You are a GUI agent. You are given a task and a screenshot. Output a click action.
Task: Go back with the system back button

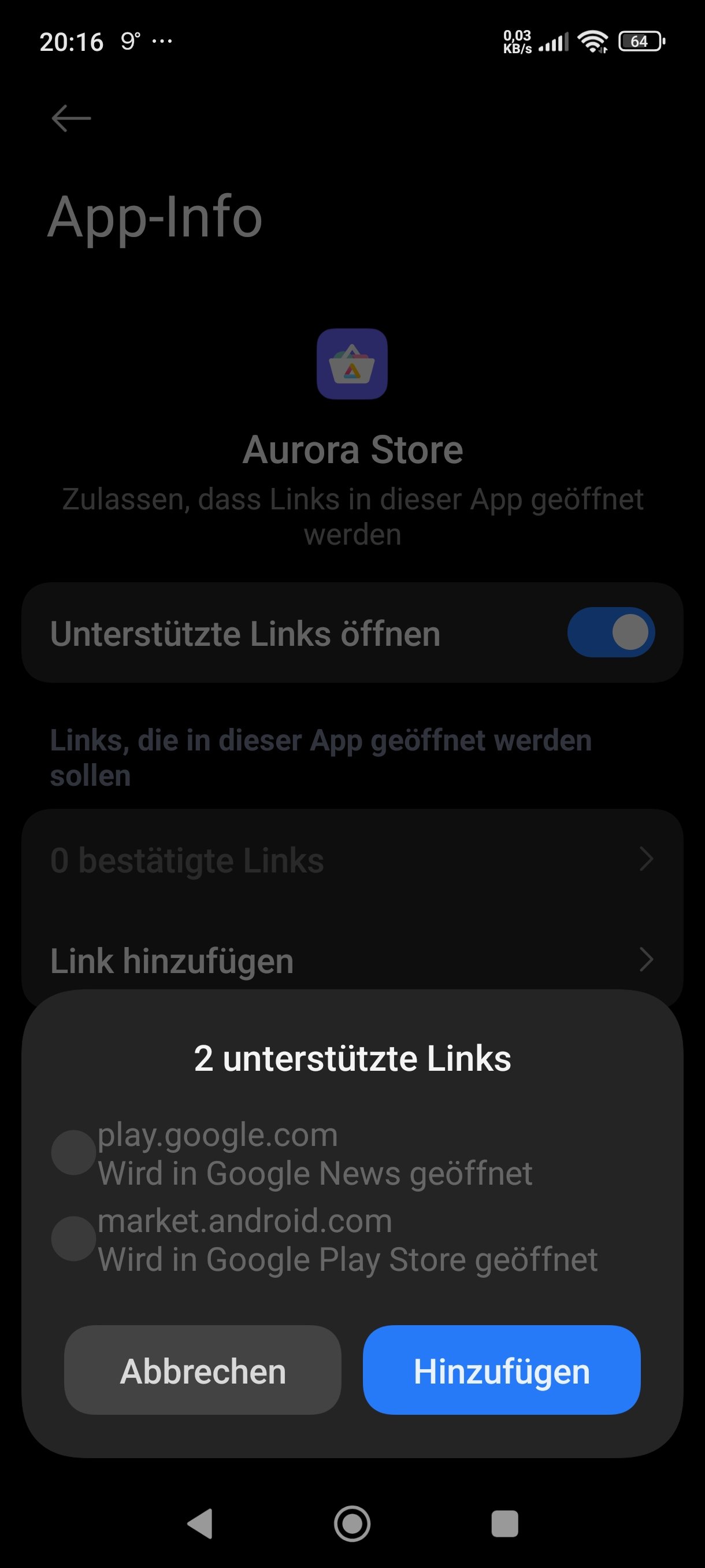[x=200, y=1523]
